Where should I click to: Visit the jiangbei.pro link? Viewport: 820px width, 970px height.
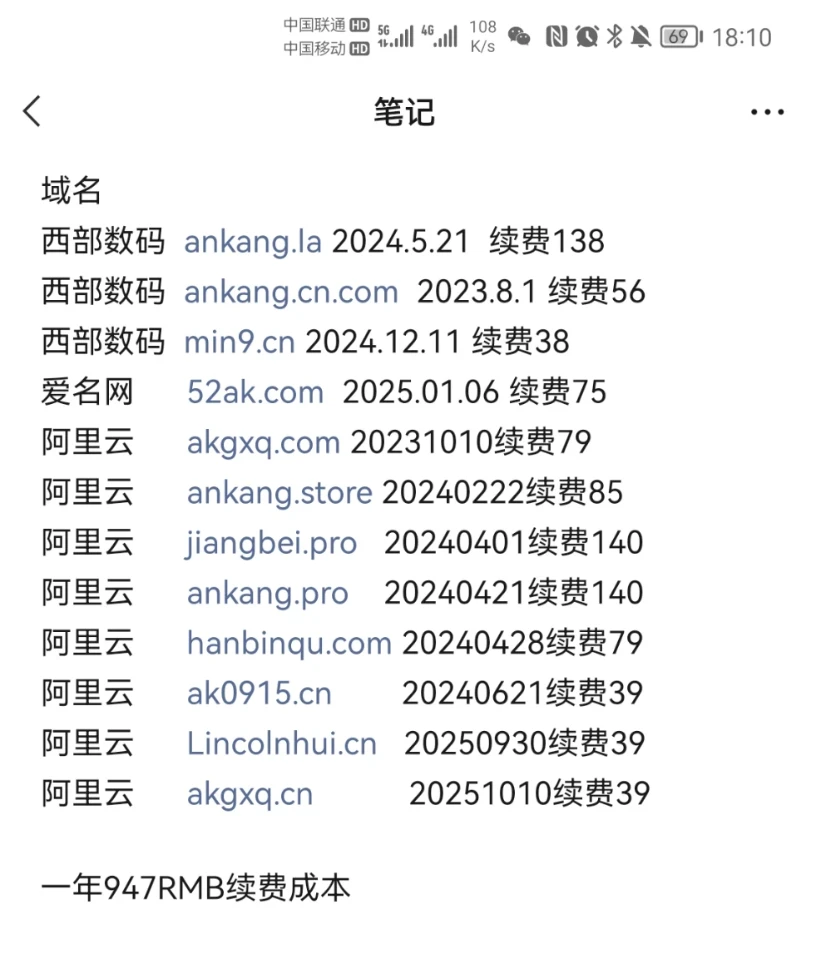271,543
